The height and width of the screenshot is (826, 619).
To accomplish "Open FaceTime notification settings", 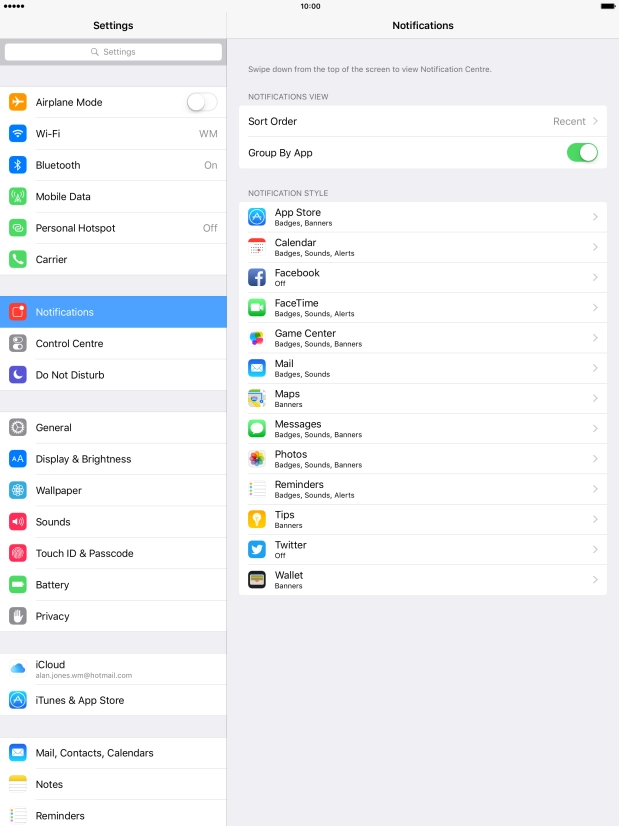I will coord(422,307).
